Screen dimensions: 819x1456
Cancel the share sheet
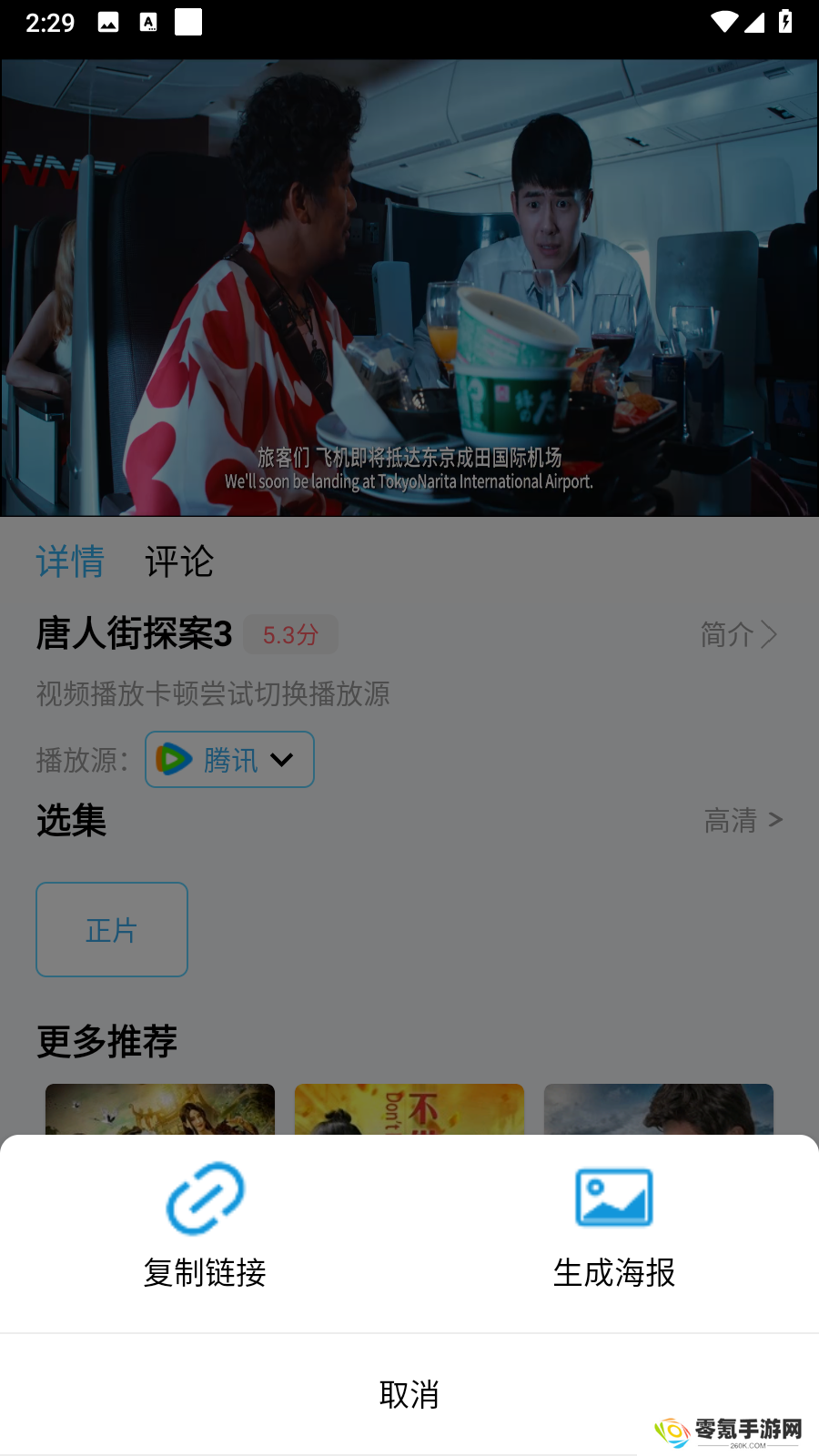(409, 1393)
